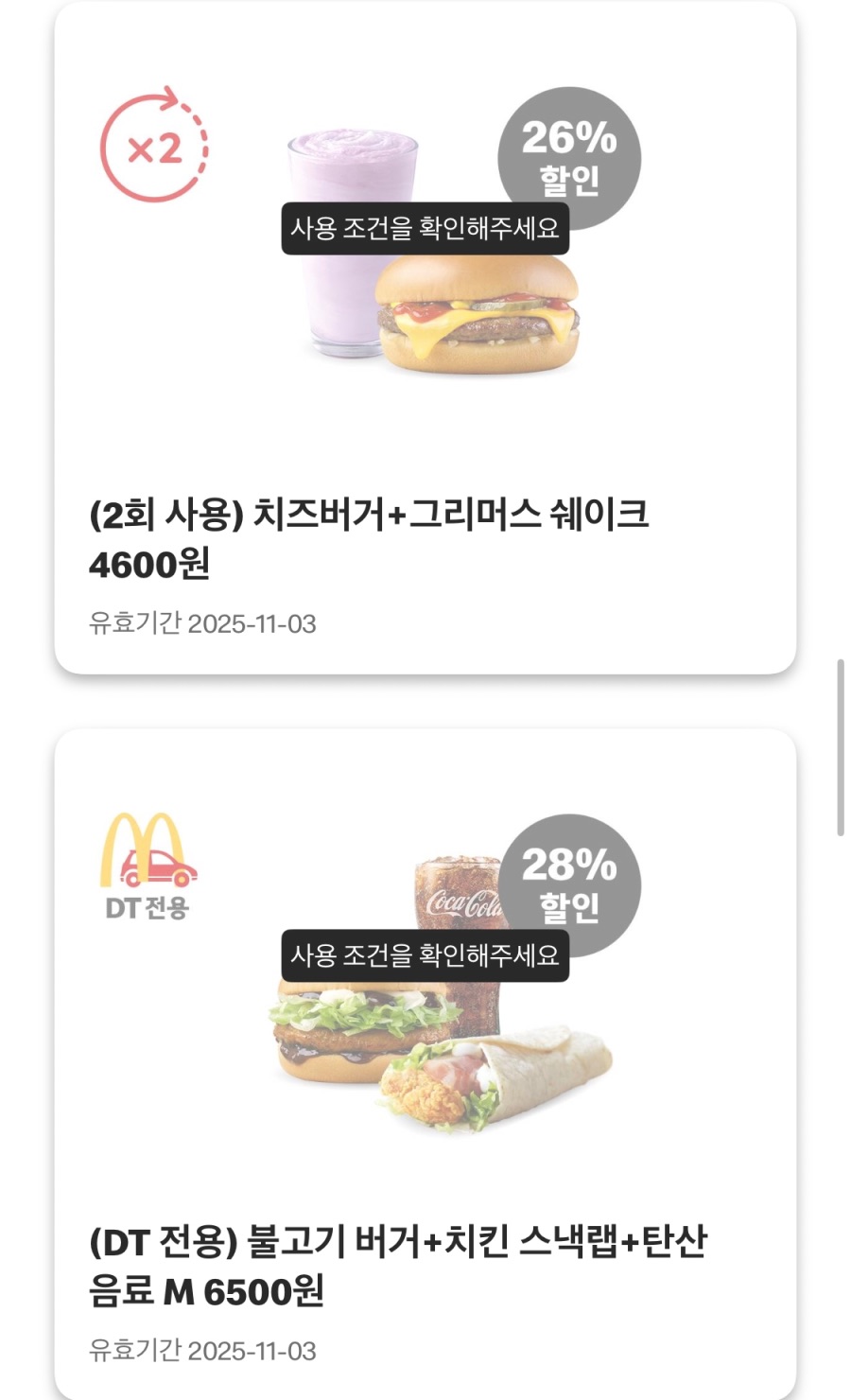This screenshot has width=851, height=1400.
Task: Tap 사용 조건을 확인해주세요 on the first coupon
Action: click(x=425, y=229)
